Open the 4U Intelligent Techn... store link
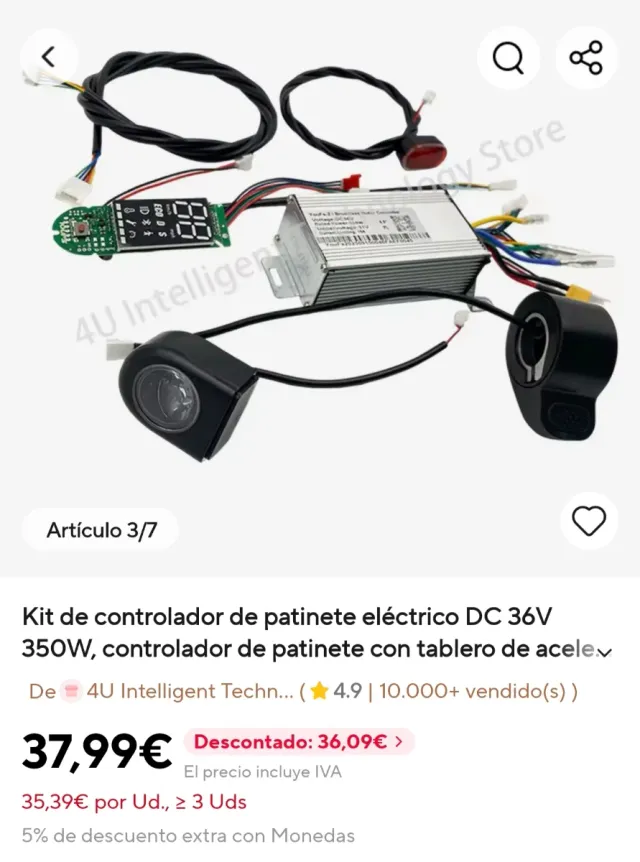Image resolution: width=640 pixels, height=862 pixels. [190, 691]
